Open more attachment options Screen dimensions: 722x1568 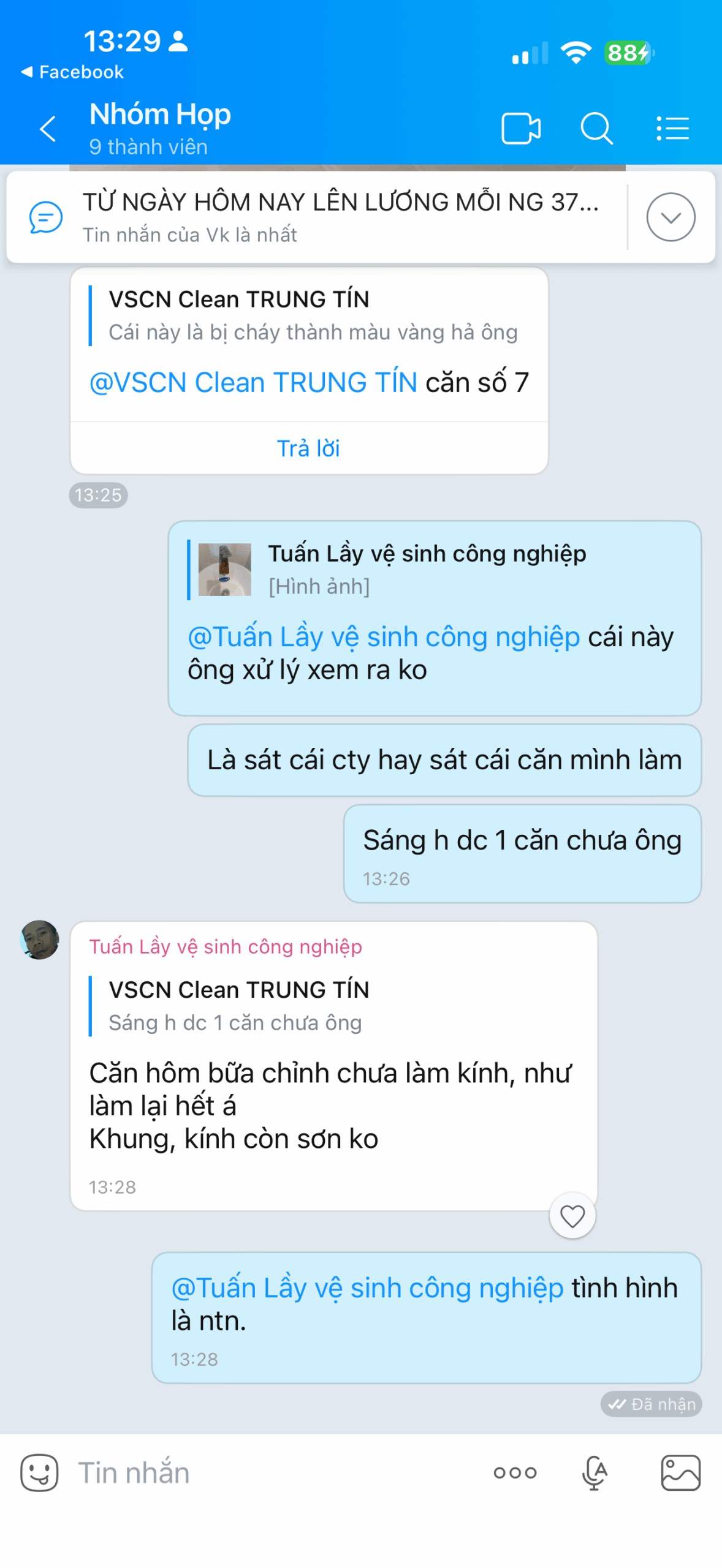click(515, 1473)
